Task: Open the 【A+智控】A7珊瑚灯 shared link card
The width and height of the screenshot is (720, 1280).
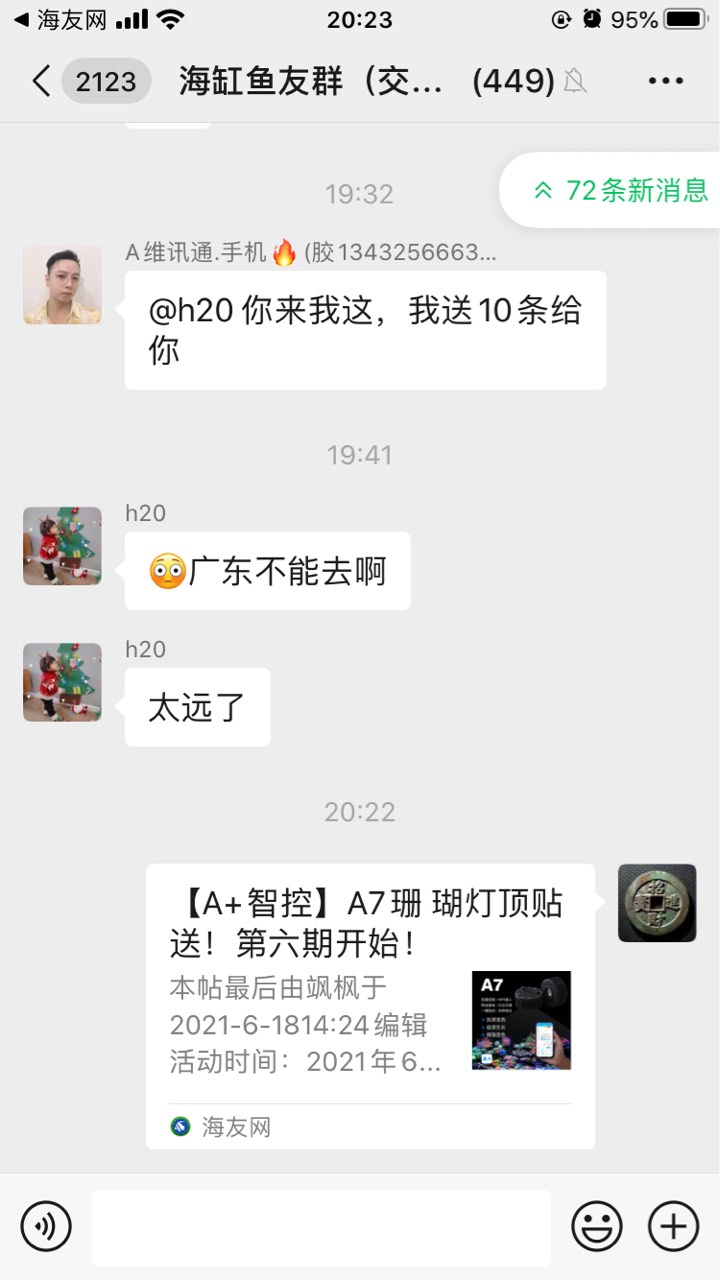Action: click(370, 1005)
